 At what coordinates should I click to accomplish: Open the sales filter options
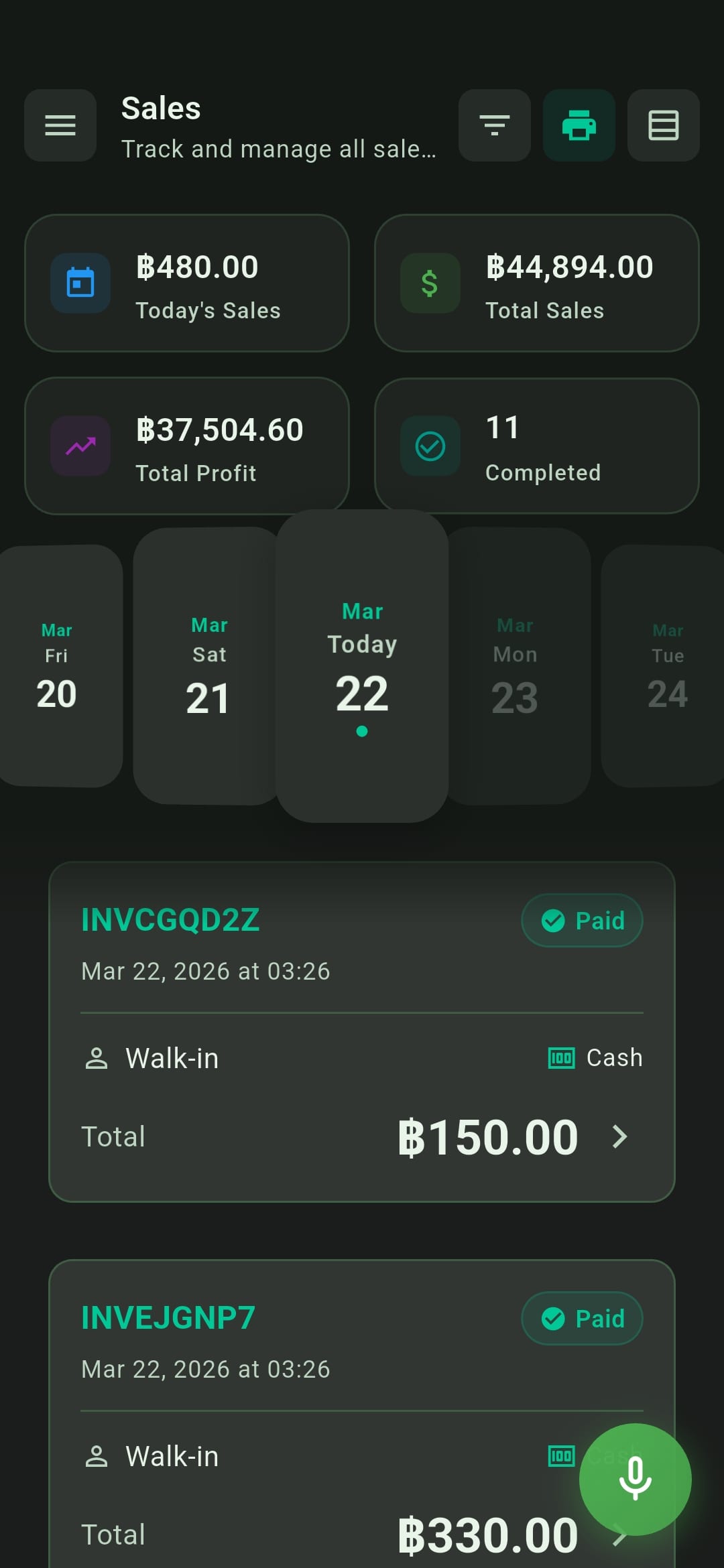click(495, 125)
